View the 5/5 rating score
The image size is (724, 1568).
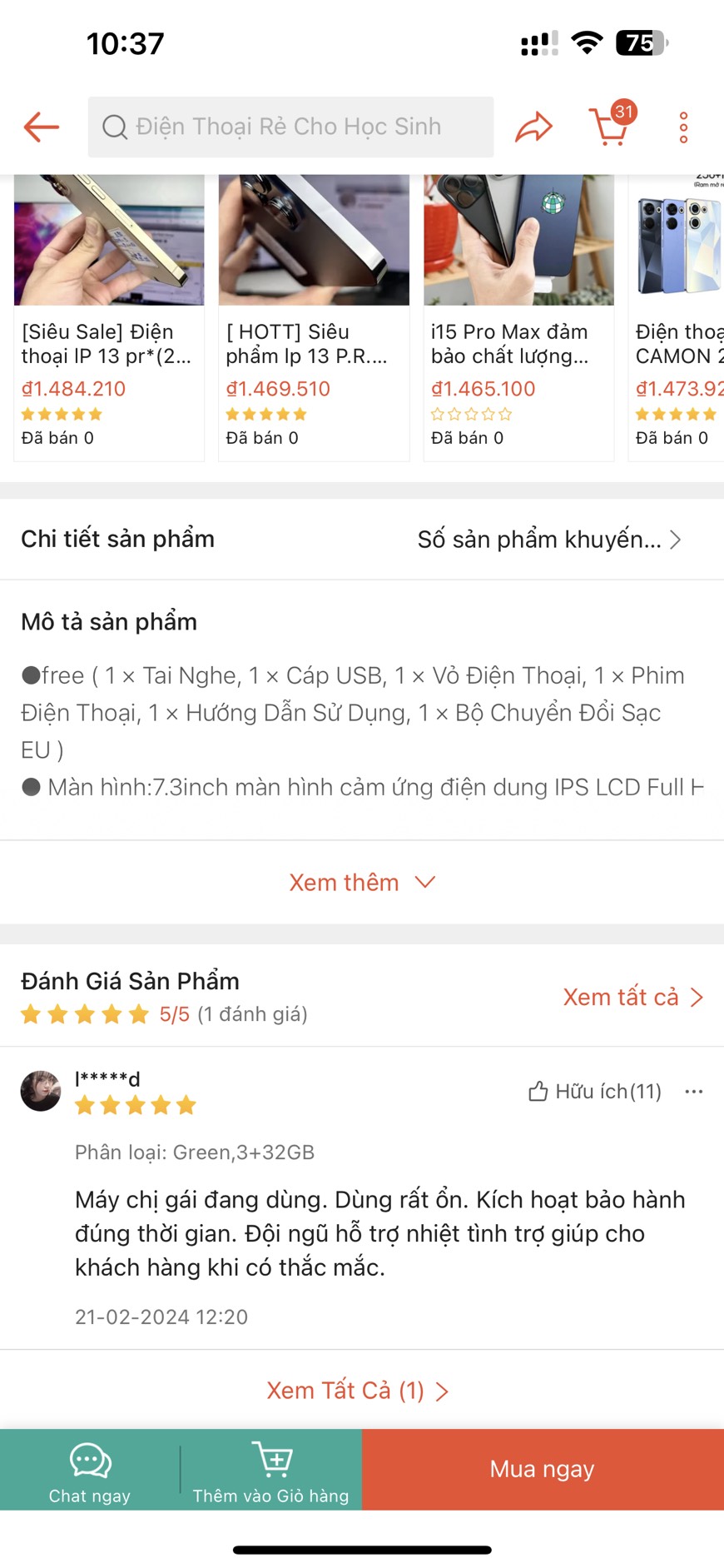click(x=172, y=1014)
